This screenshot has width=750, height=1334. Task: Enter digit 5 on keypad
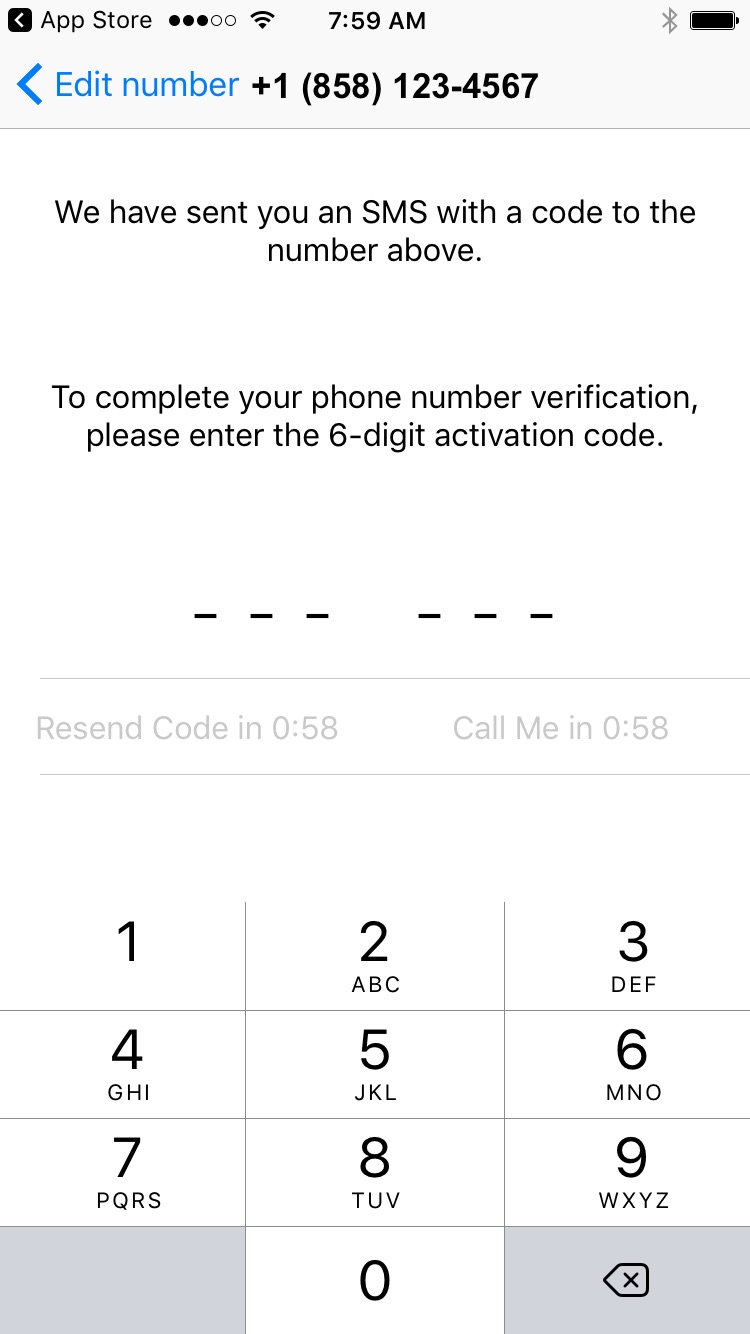[x=375, y=1064]
